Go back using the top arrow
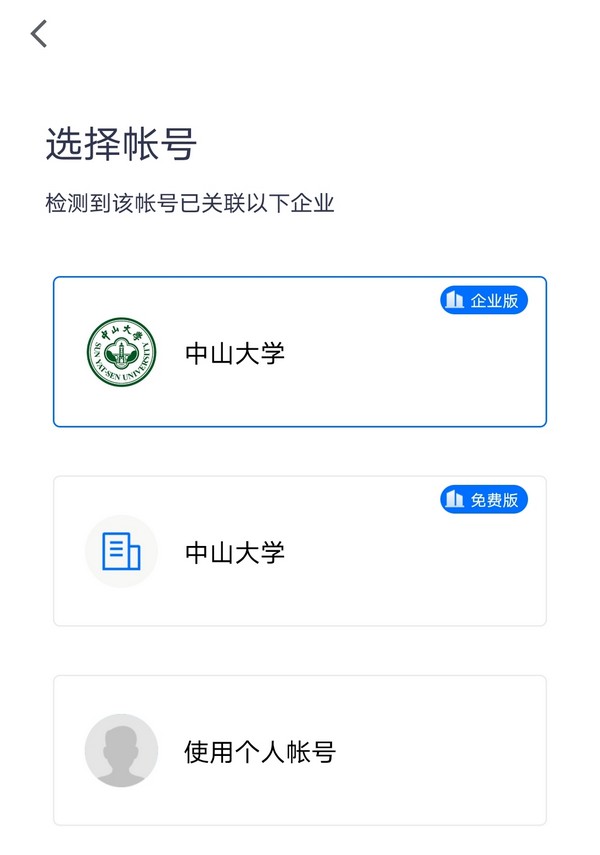This screenshot has width=600, height=855. click(39, 34)
